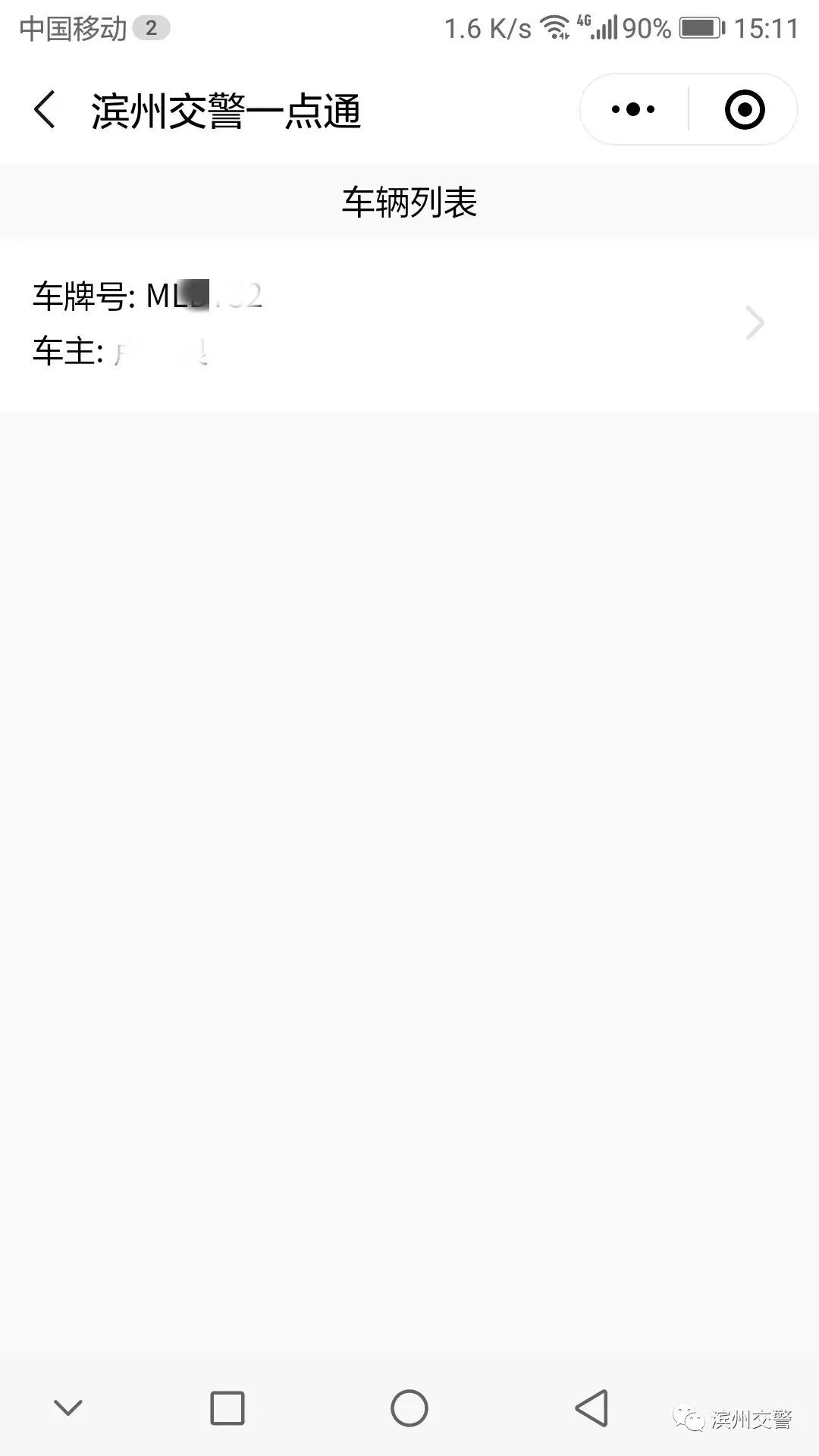The width and height of the screenshot is (819, 1456).
Task: Tap the system home circle button
Action: click(x=409, y=1408)
